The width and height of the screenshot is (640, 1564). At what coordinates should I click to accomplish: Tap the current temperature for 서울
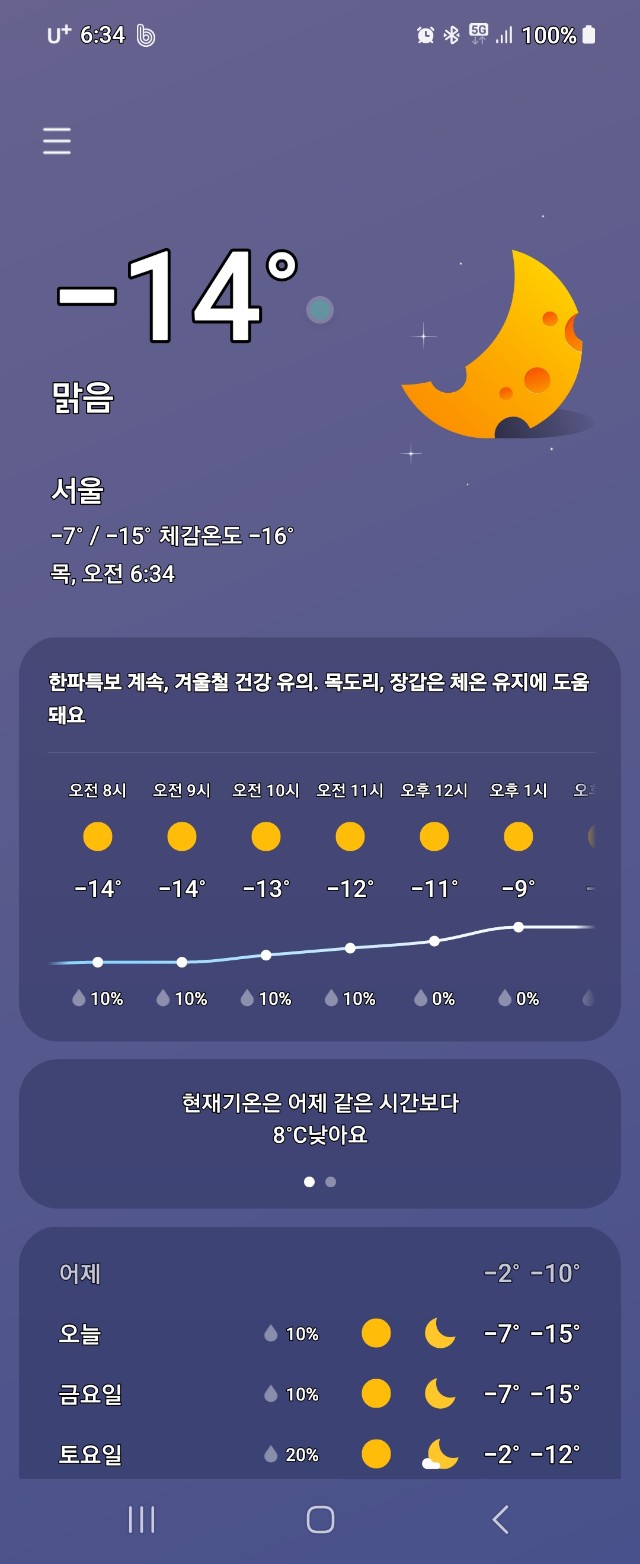pyautogui.click(x=175, y=298)
